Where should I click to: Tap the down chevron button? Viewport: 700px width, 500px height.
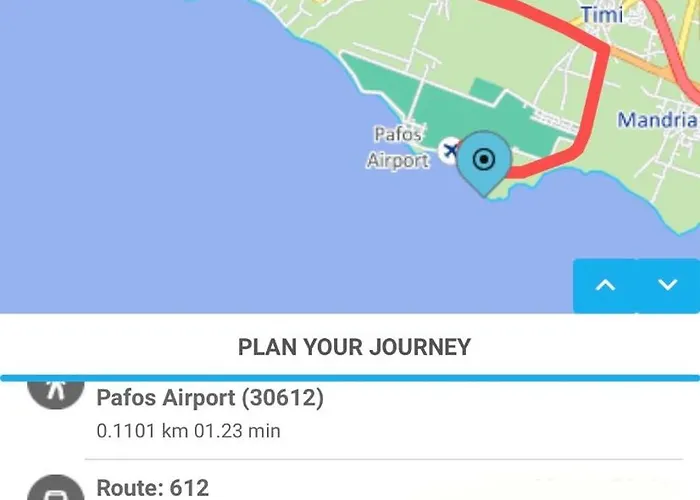[668, 286]
